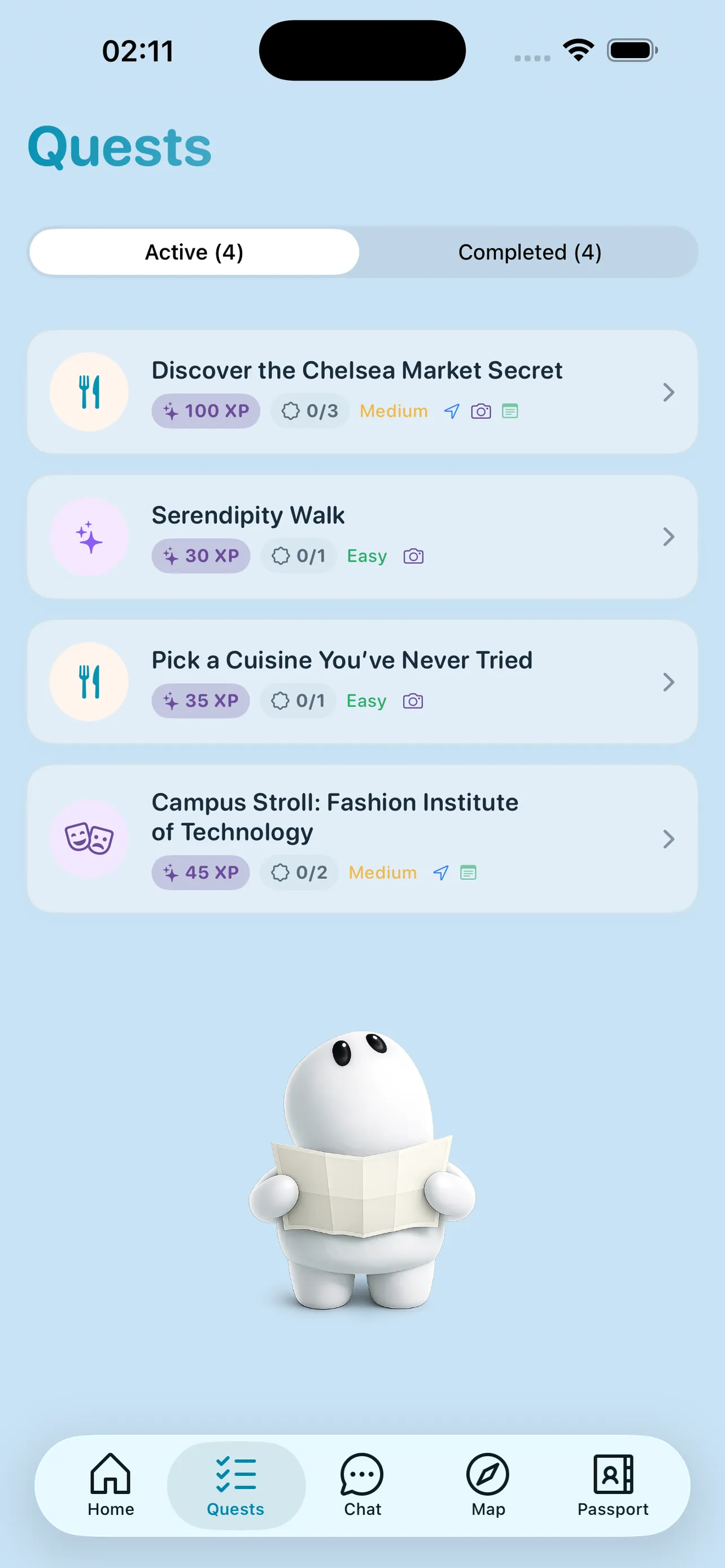Image resolution: width=725 pixels, height=1568 pixels.
Task: Expand the Chelsea Market quest via its chevron
Action: pyautogui.click(x=669, y=393)
